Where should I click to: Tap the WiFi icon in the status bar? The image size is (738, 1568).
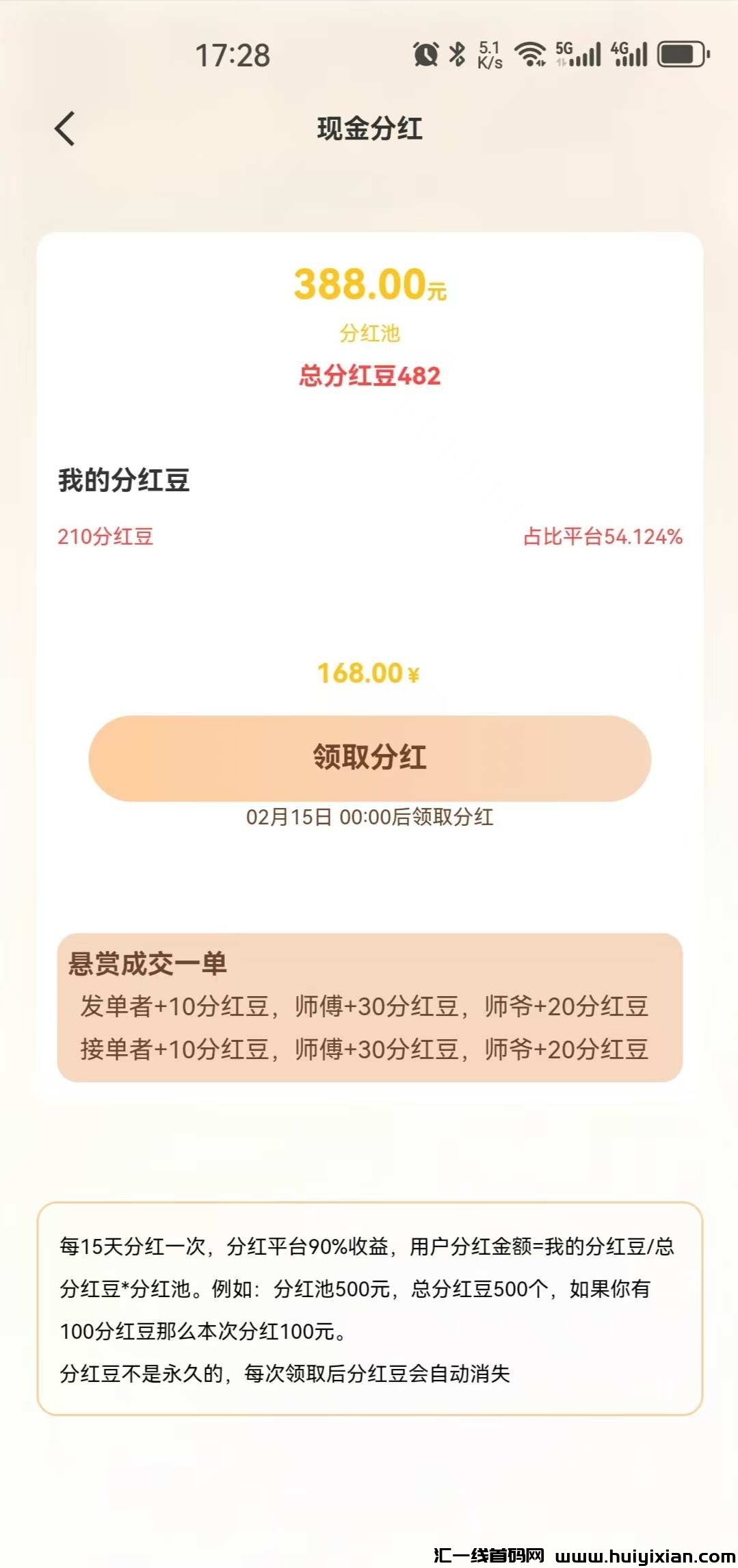[529, 53]
